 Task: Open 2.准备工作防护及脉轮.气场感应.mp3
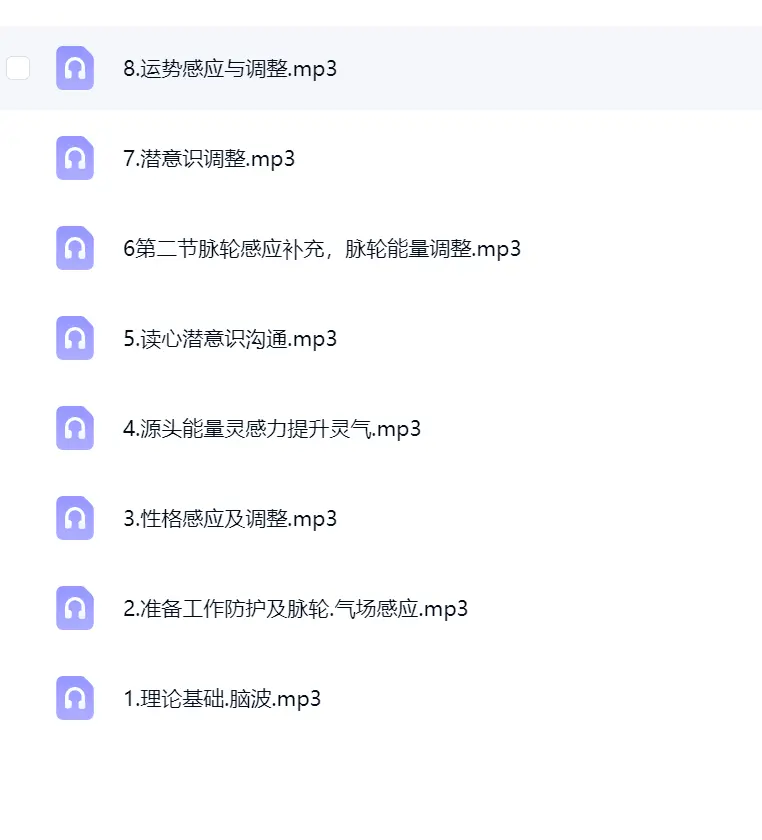295,609
